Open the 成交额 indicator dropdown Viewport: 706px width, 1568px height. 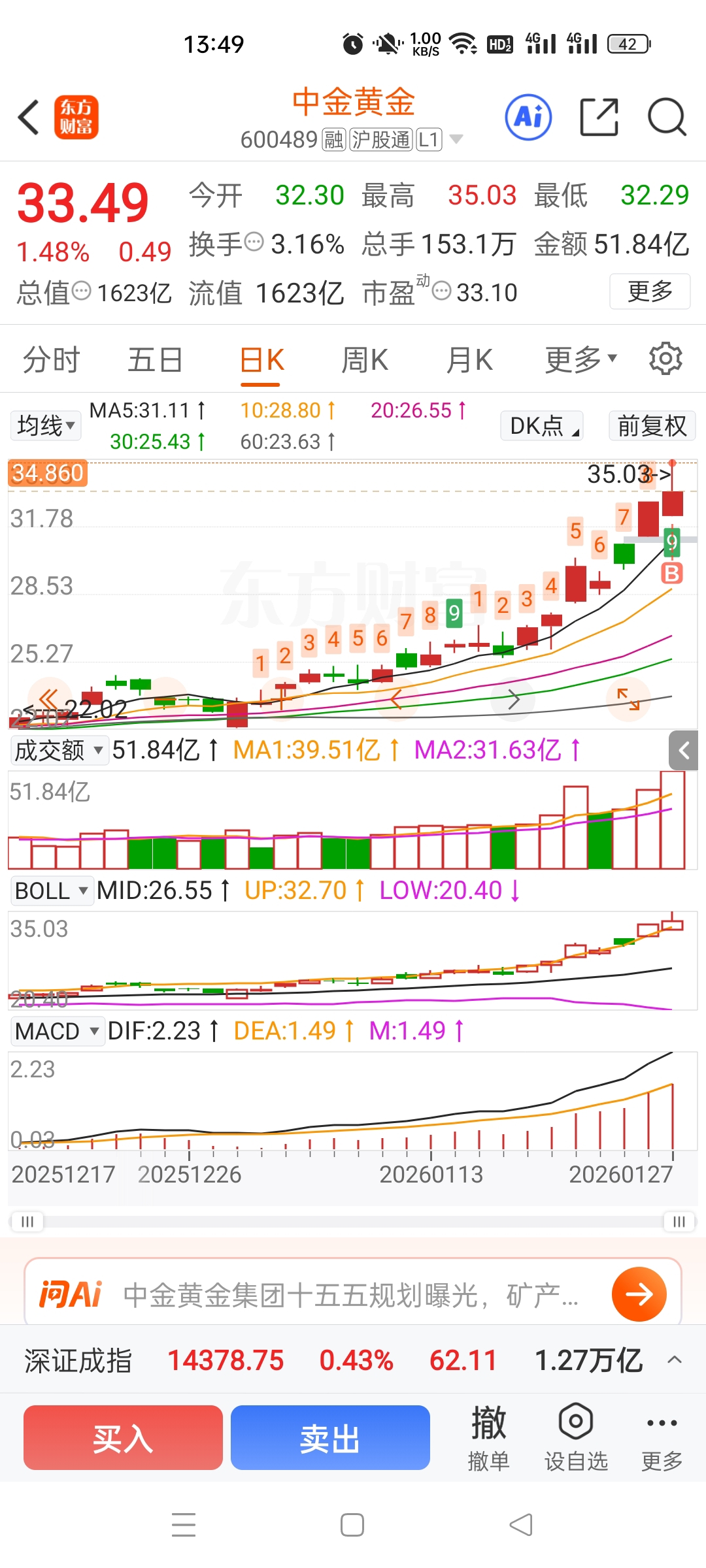point(58,750)
